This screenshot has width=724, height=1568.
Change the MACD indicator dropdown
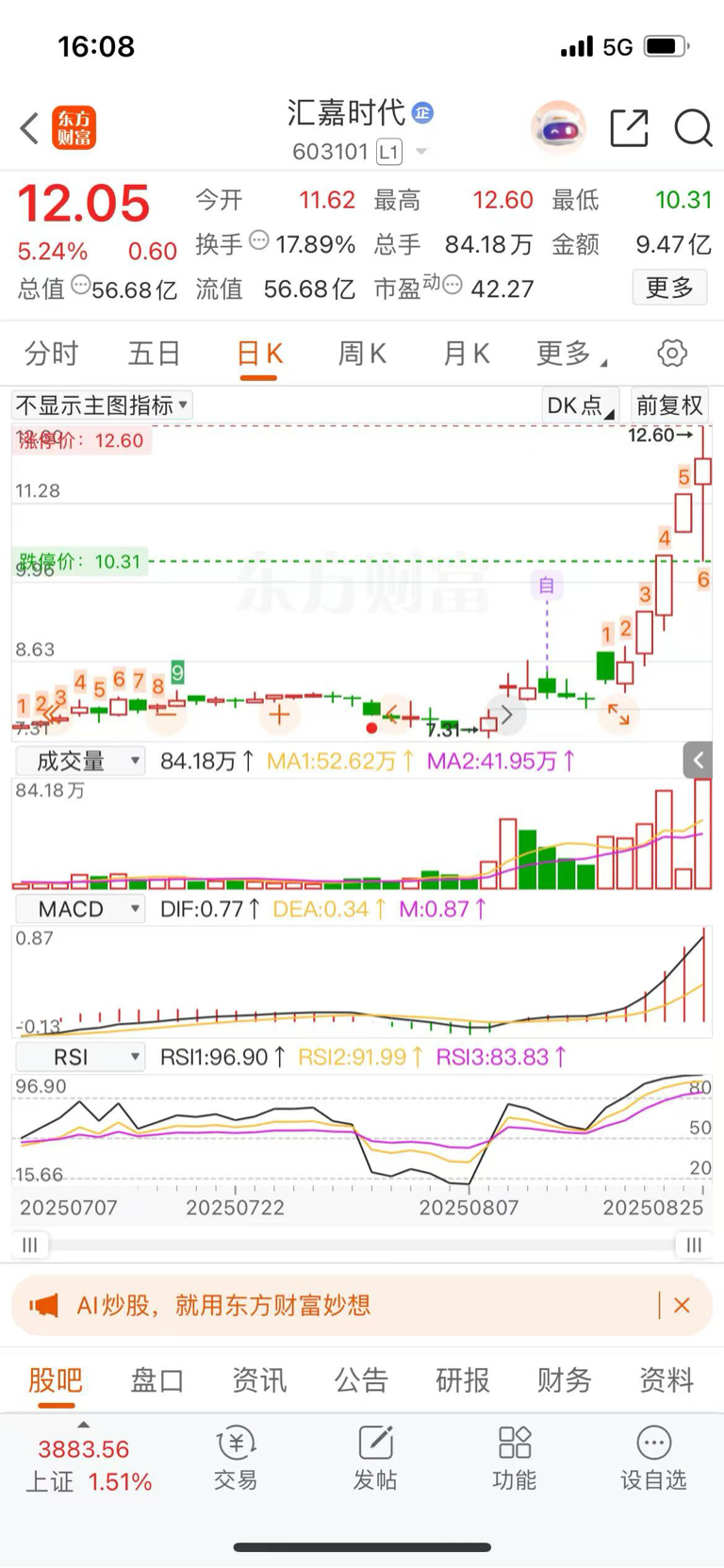pyautogui.click(x=80, y=909)
